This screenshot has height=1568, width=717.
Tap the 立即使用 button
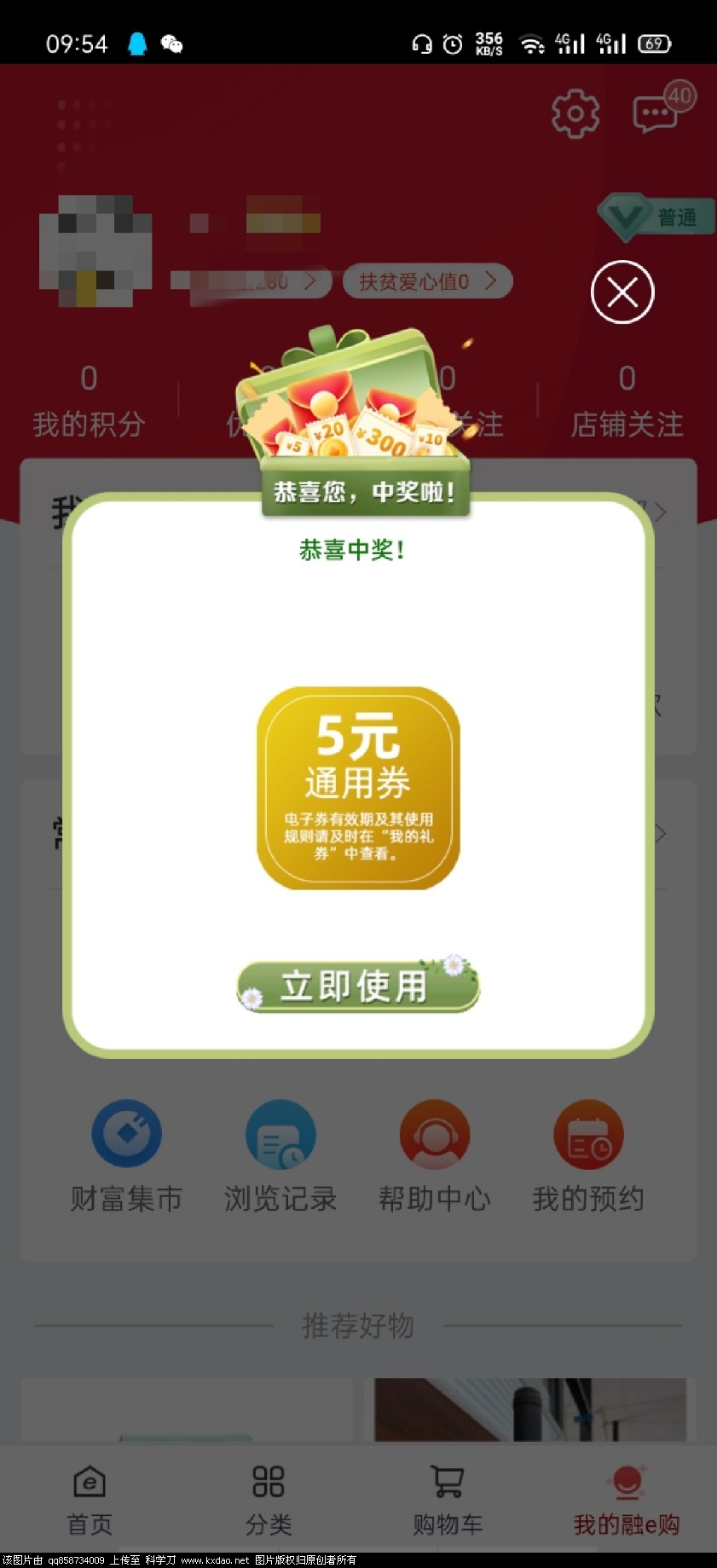coord(357,987)
